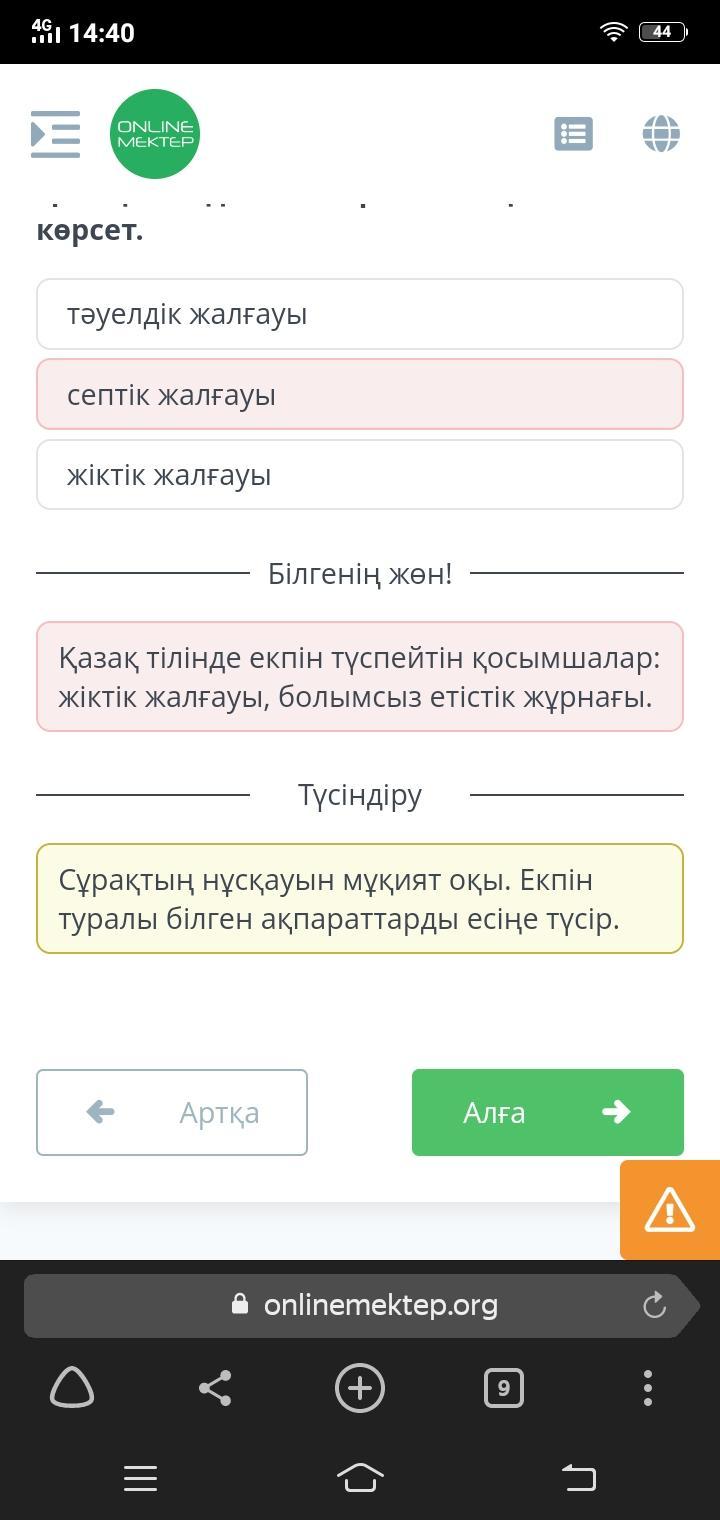Continue with the Алға button
This screenshot has width=720, height=1520.
click(x=547, y=1112)
